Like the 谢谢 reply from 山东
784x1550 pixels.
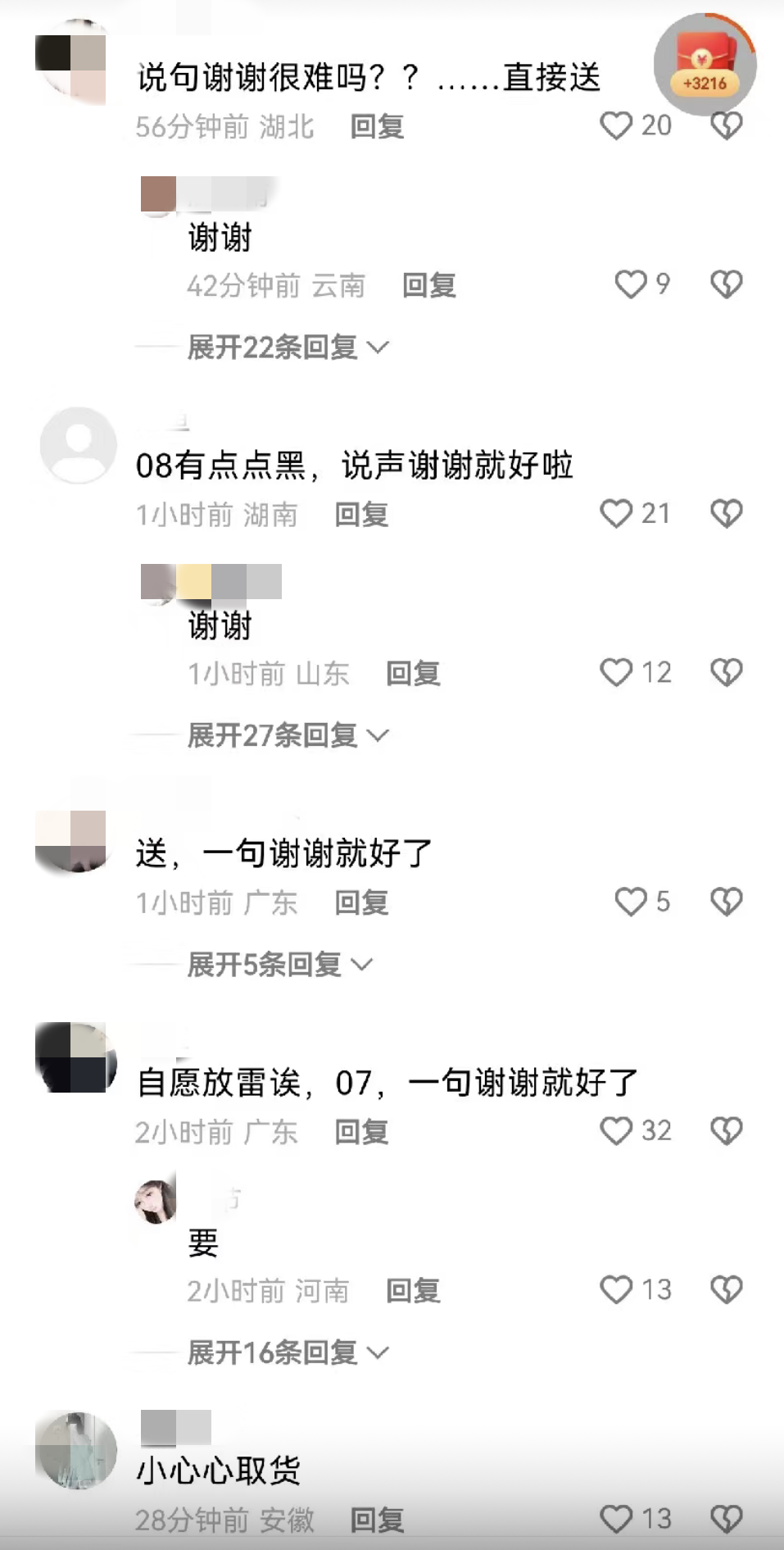[616, 673]
